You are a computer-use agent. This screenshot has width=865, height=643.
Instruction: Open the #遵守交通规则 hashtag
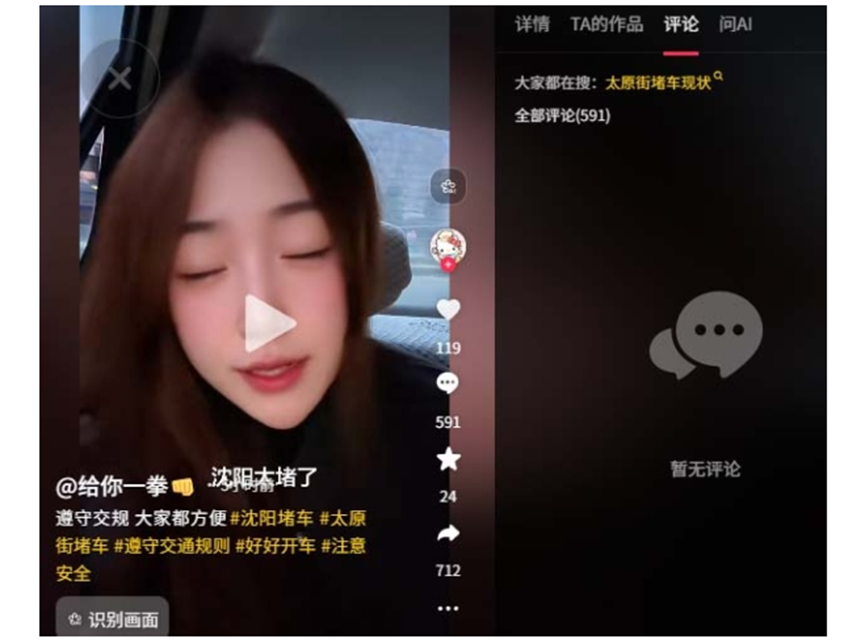[x=171, y=546]
